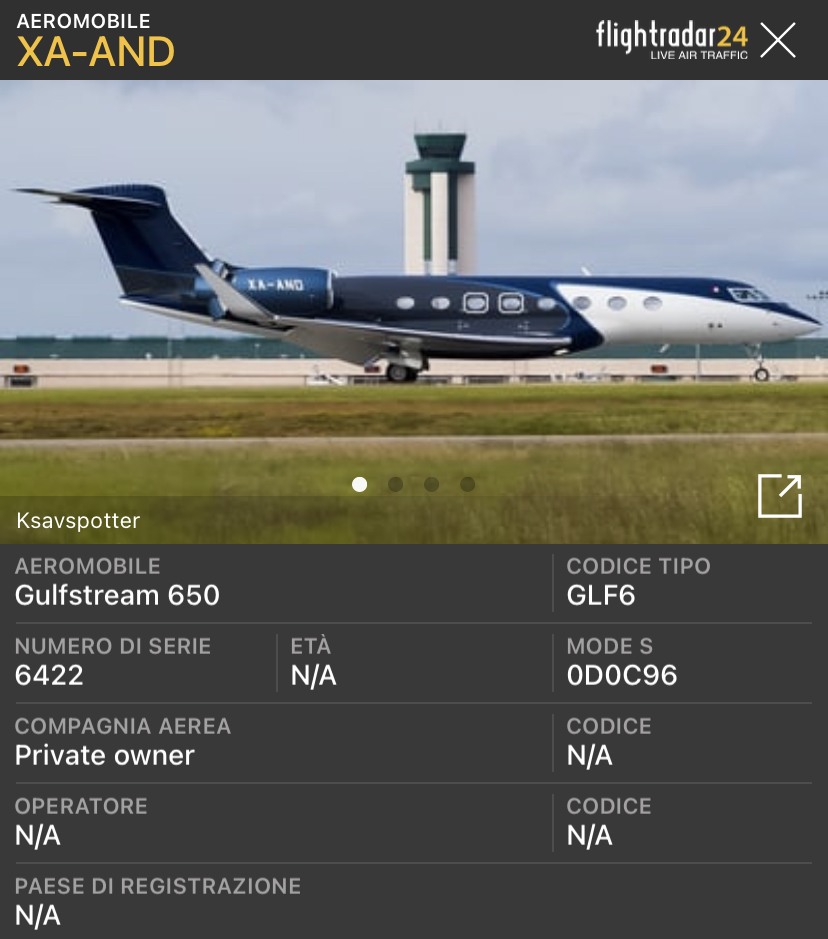828x939 pixels.
Task: Close the XA-AND aircraft details panel
Action: point(778,40)
